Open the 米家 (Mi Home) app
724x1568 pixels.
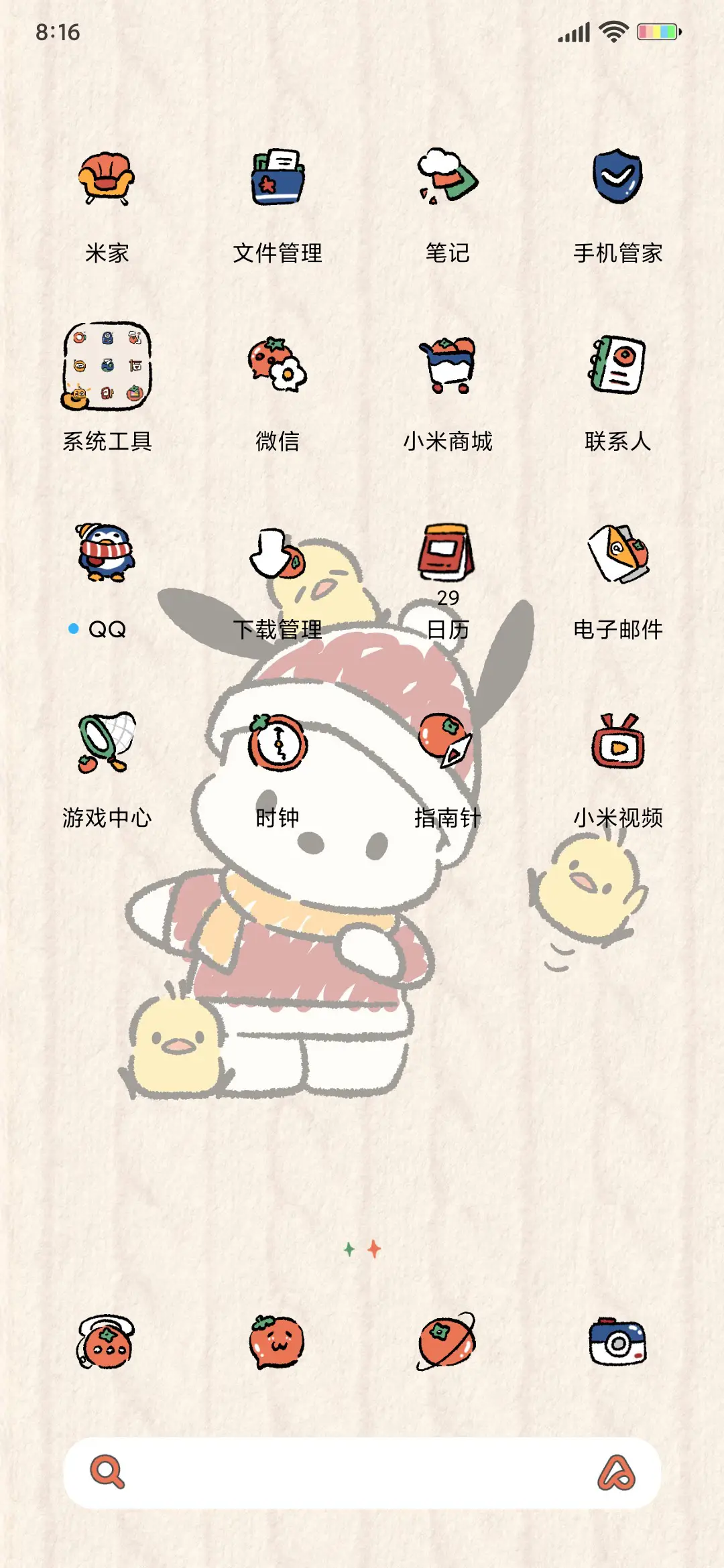coord(107,180)
